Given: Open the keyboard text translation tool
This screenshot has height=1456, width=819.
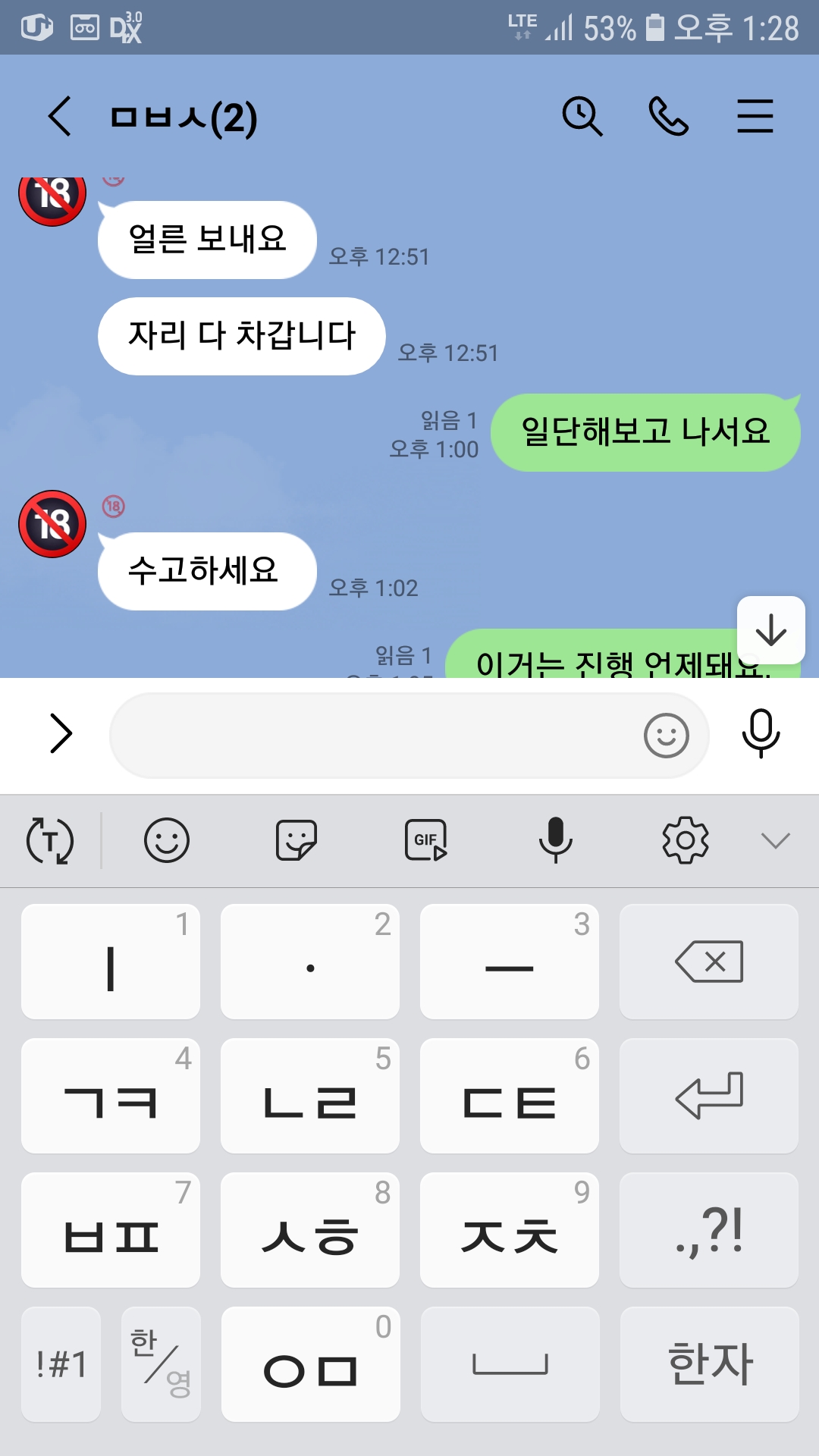Looking at the screenshot, I should (x=50, y=840).
